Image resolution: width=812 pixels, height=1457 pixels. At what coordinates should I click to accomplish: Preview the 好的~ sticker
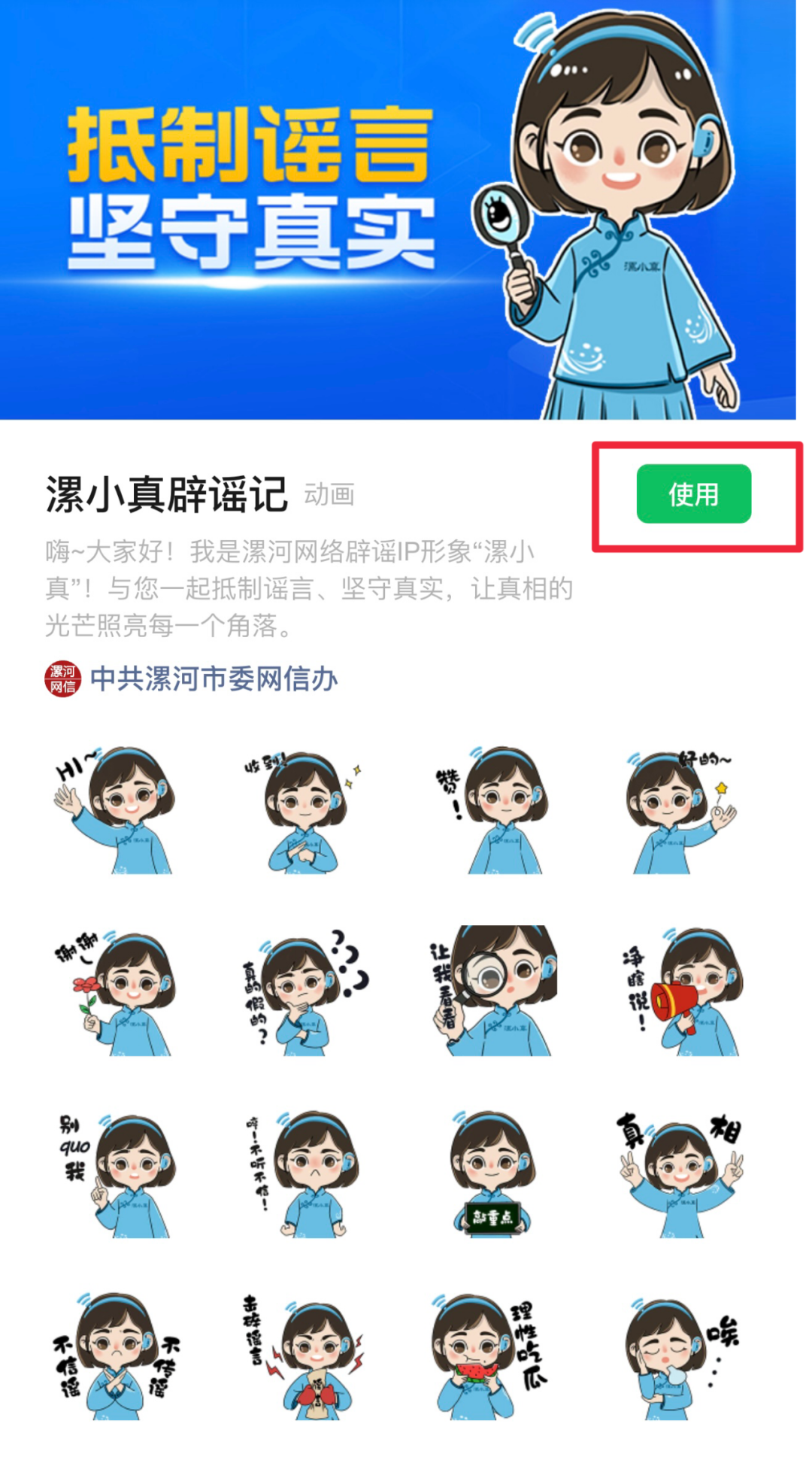(680, 811)
